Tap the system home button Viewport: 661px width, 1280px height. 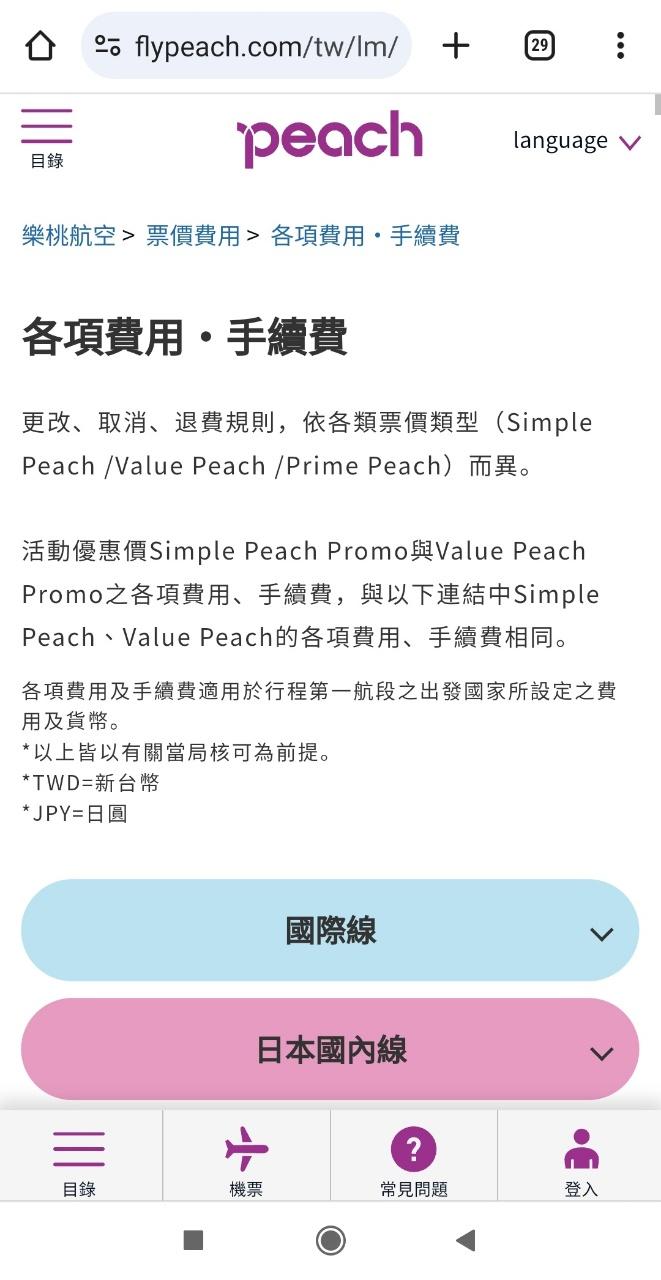coord(330,1241)
